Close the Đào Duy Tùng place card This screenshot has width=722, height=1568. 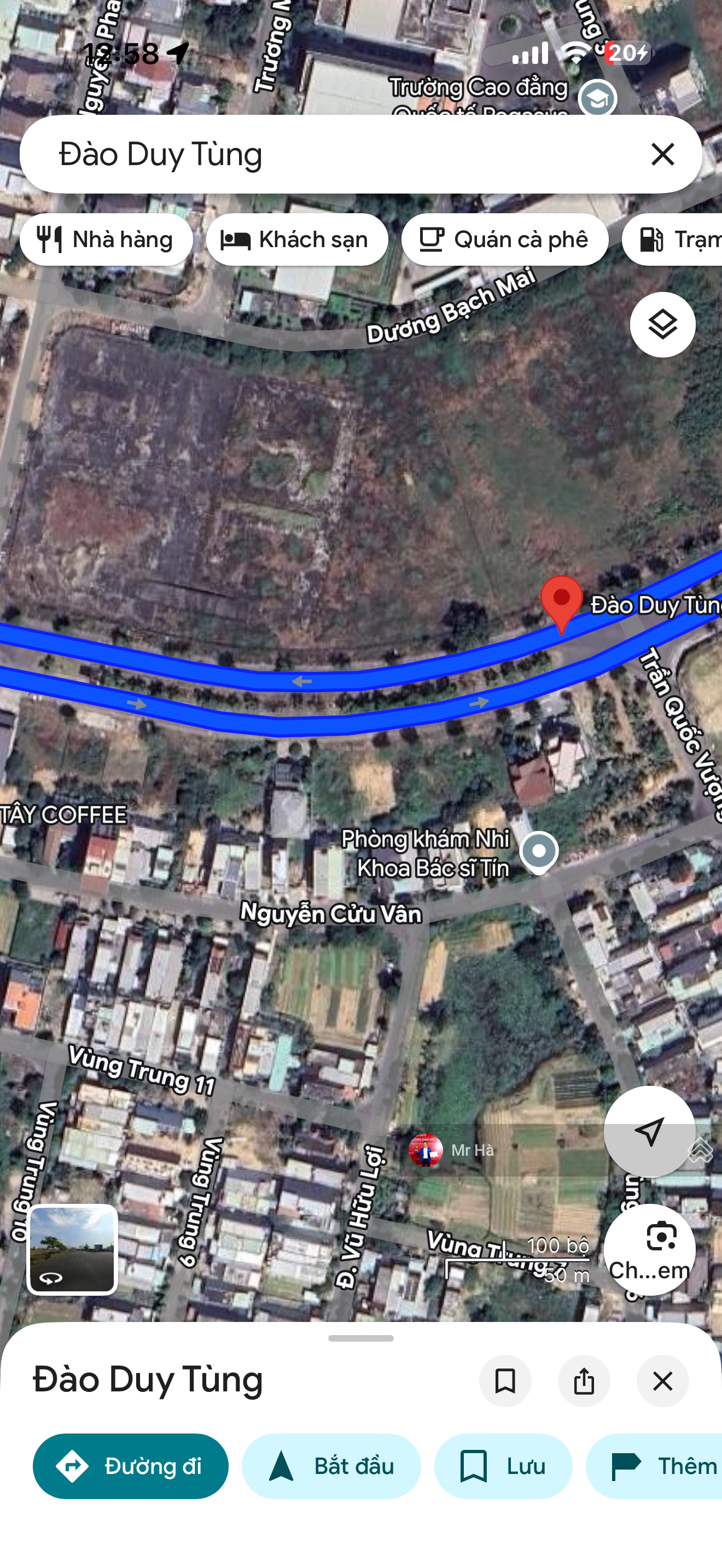point(662,1381)
